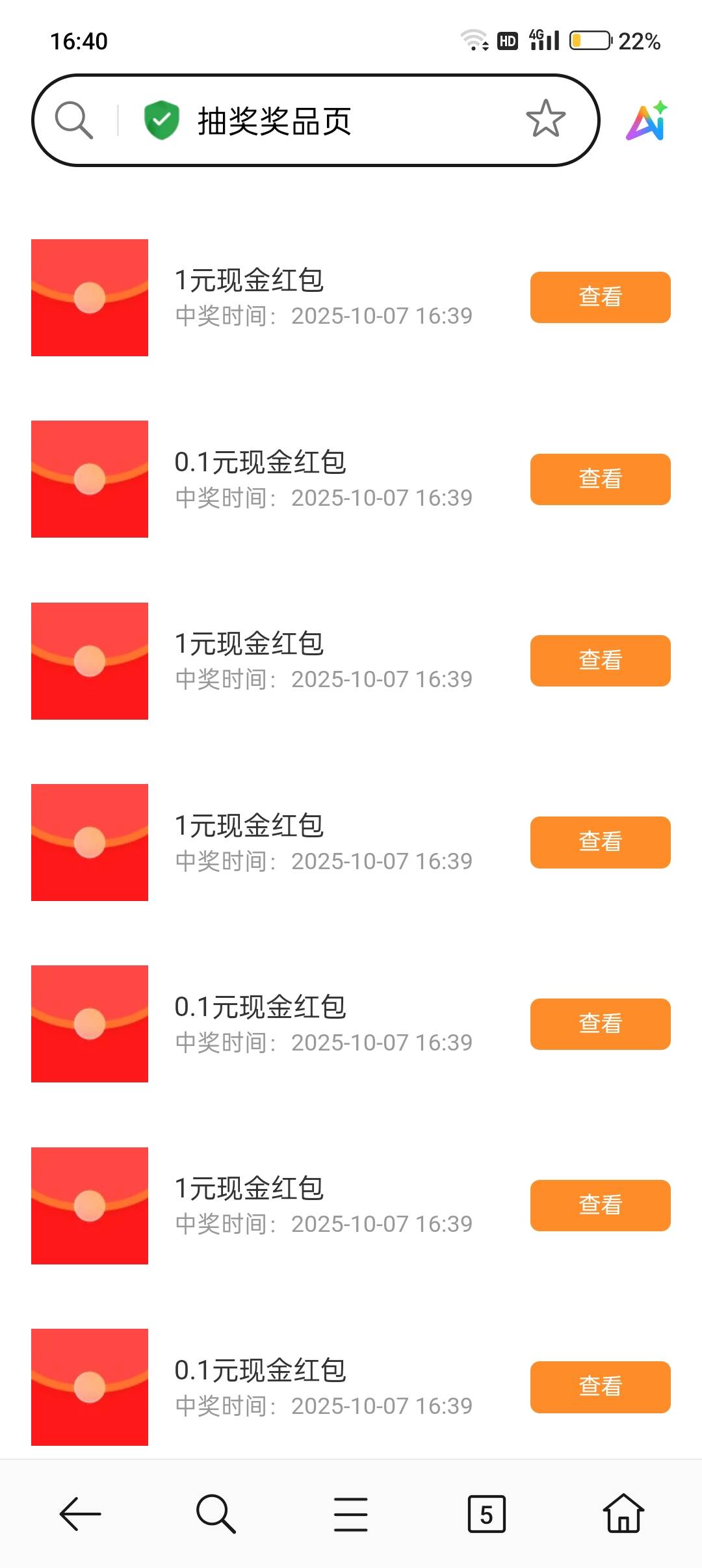
Task: Open the AI assistant icon
Action: click(647, 121)
